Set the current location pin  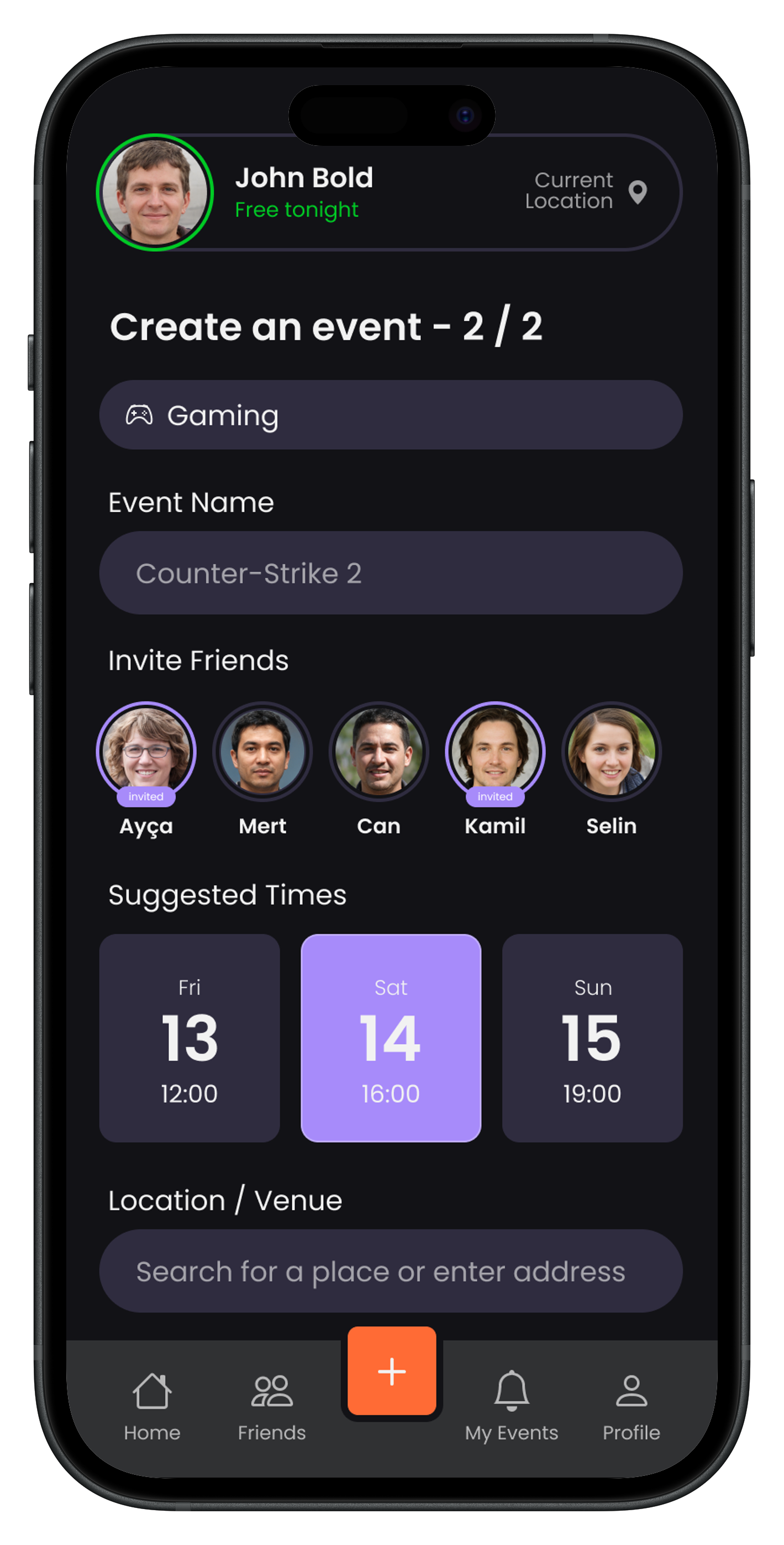637,192
